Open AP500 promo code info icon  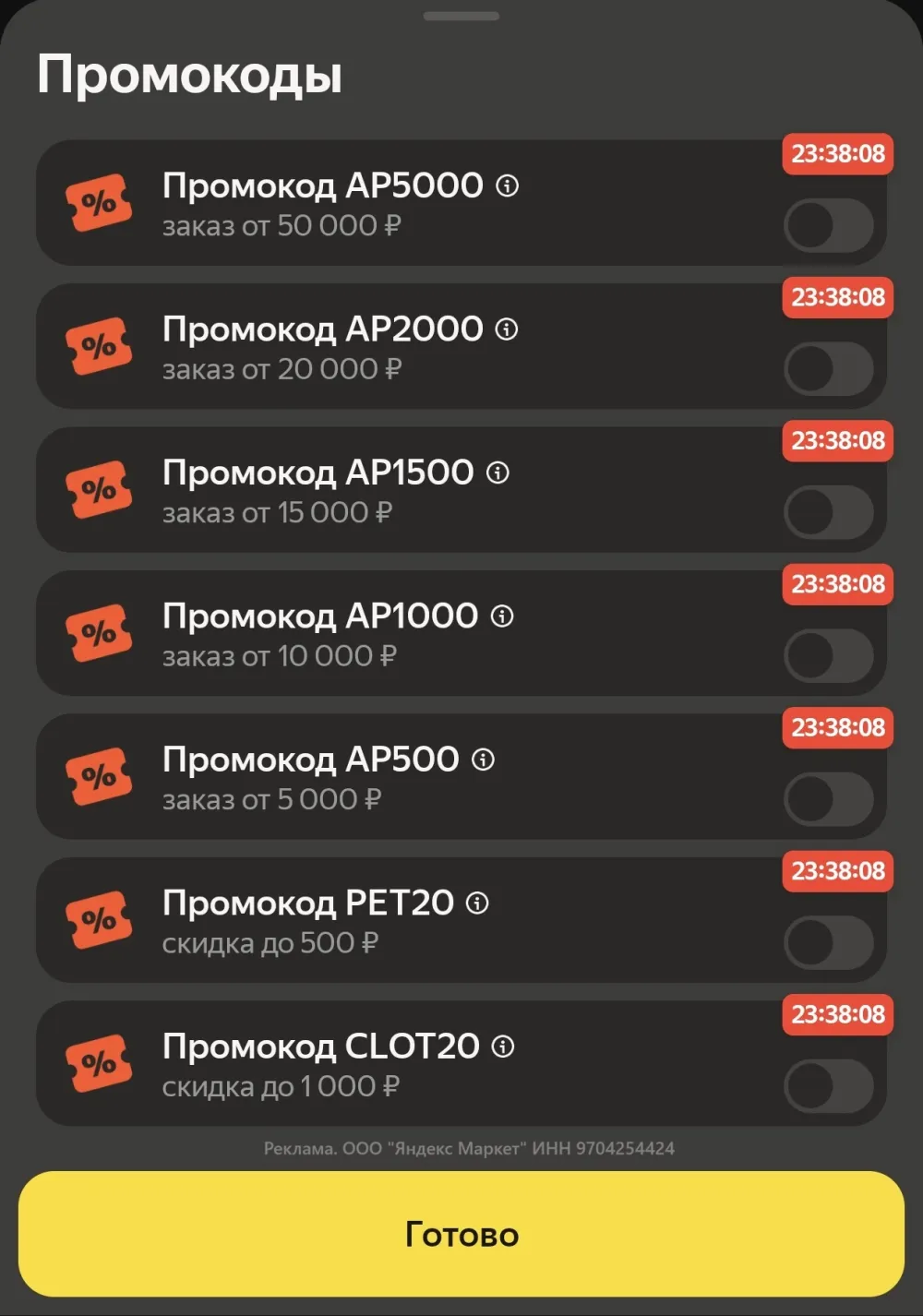483,760
